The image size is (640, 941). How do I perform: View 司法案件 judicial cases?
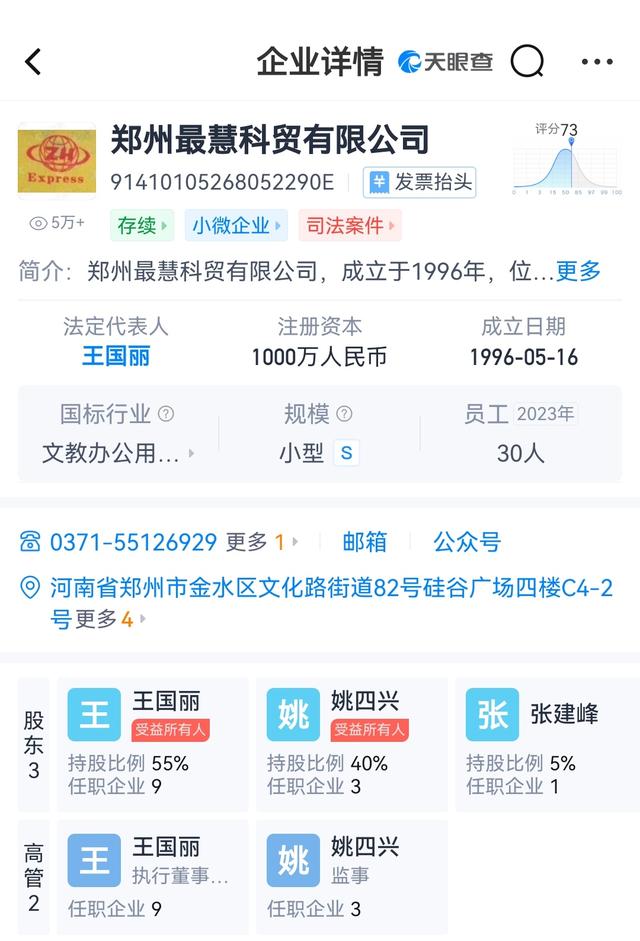[x=350, y=225]
